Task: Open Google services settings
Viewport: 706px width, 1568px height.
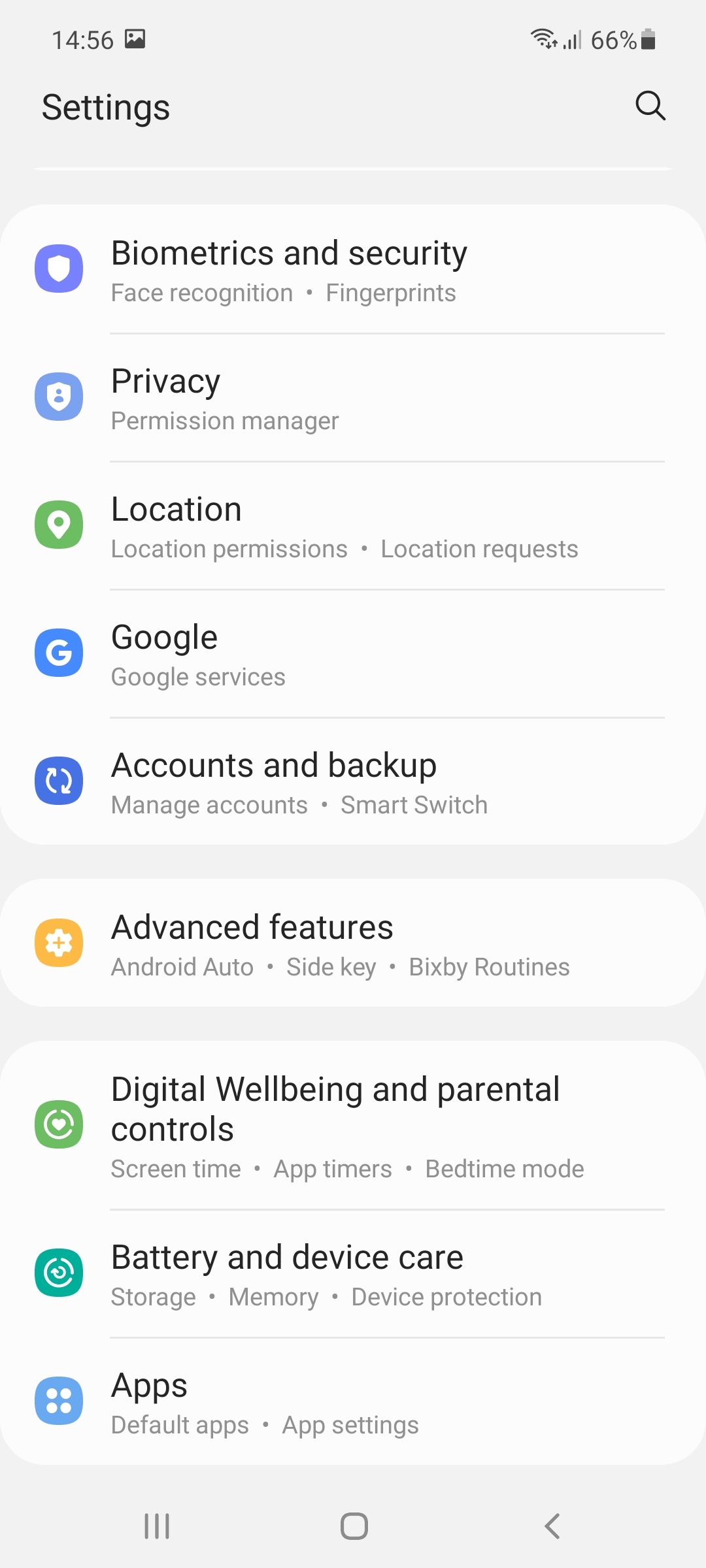Action: click(x=353, y=653)
